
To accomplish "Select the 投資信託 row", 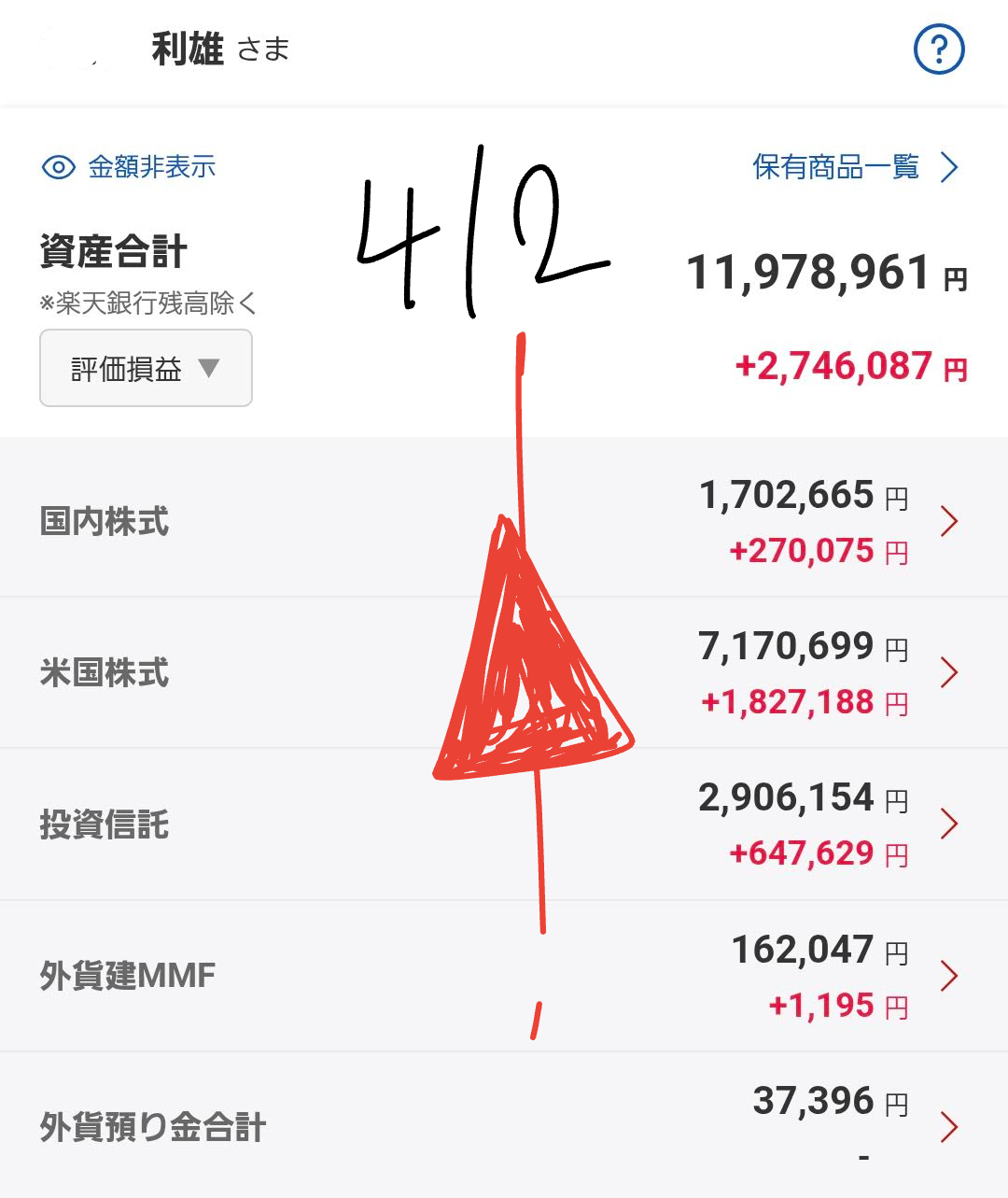I will [x=504, y=825].
